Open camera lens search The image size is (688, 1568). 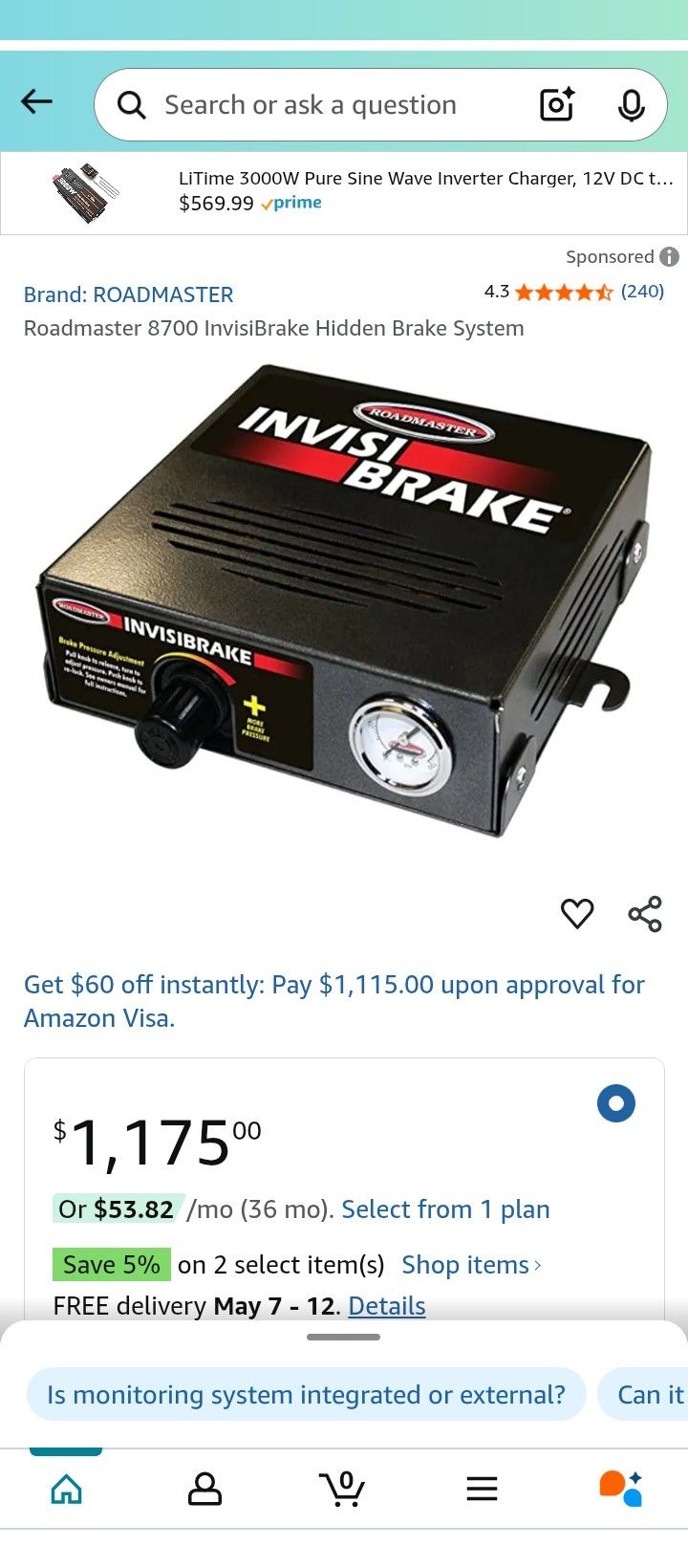[x=557, y=104]
